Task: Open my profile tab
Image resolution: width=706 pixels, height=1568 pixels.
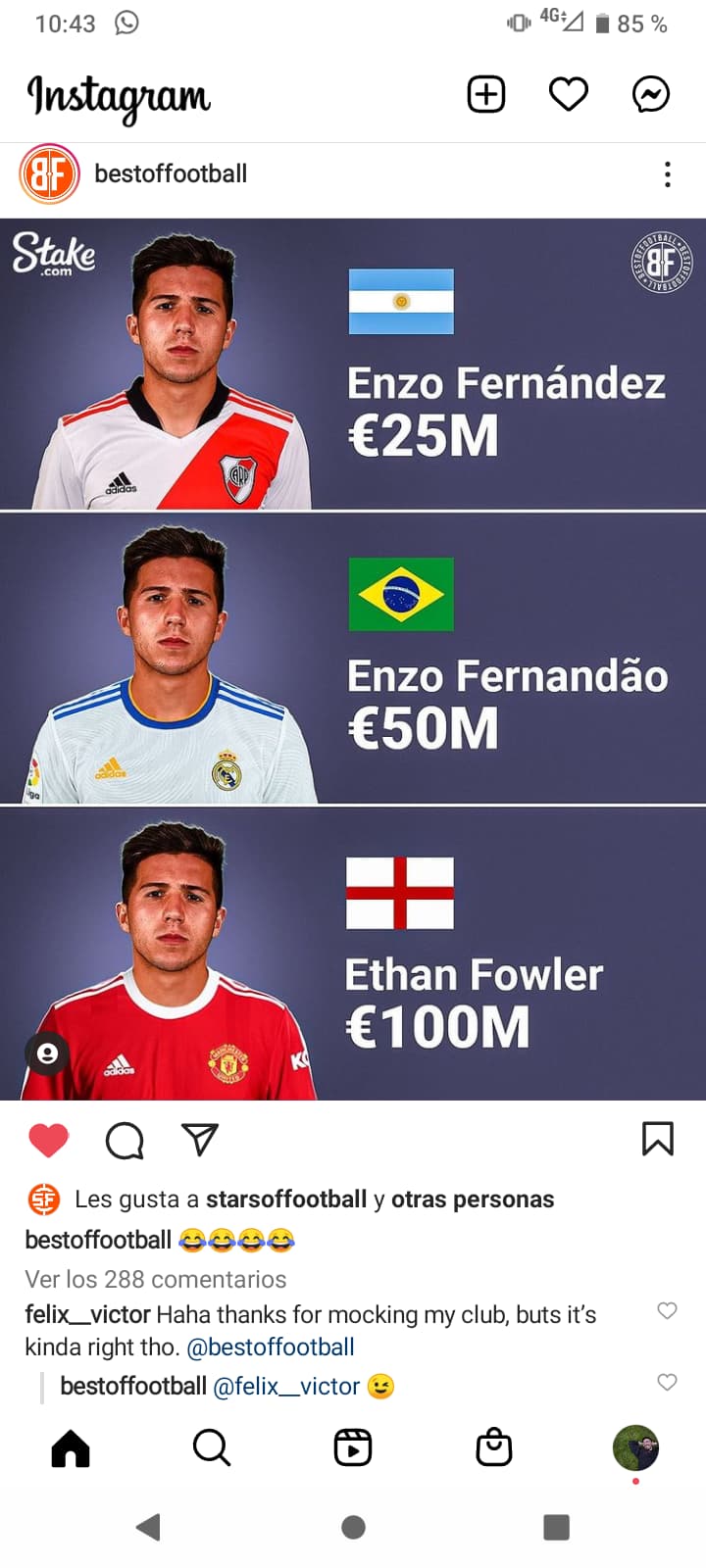Action: point(635,1447)
